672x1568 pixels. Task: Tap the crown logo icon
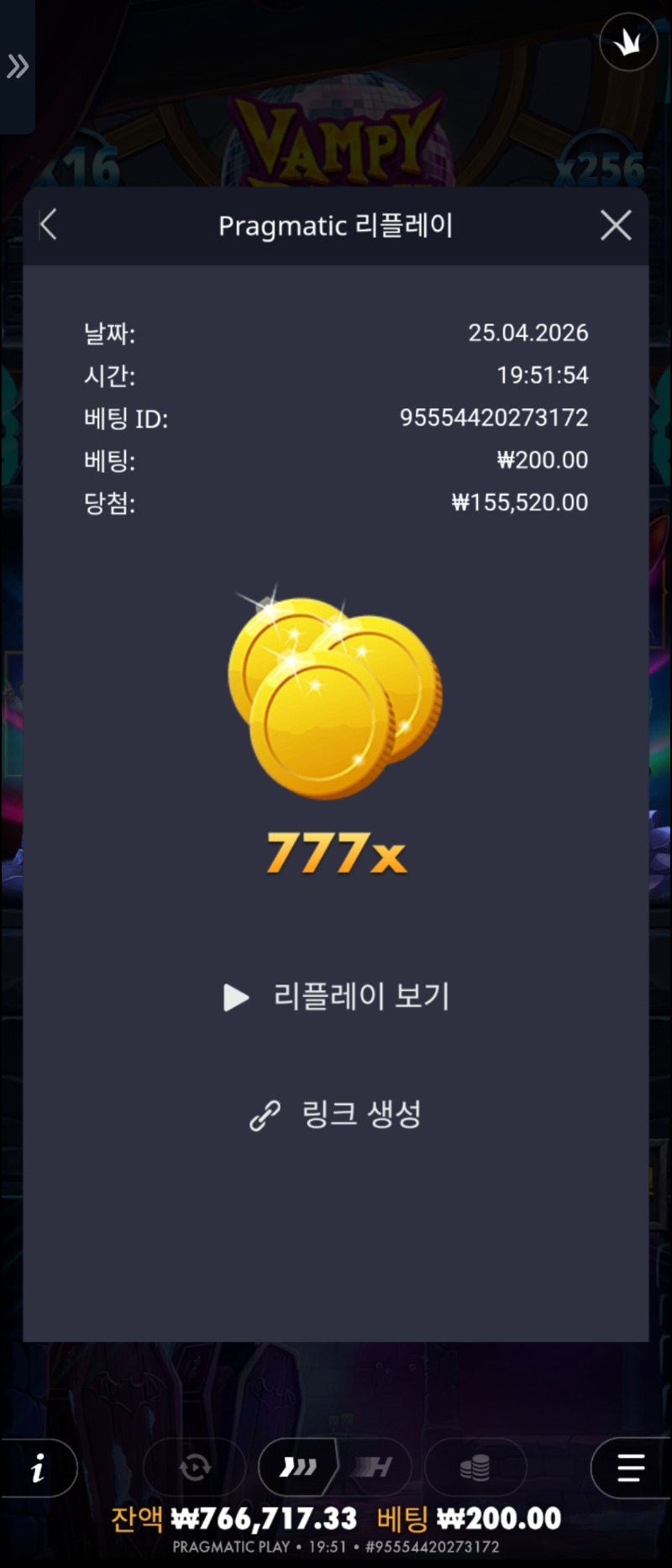point(627,41)
